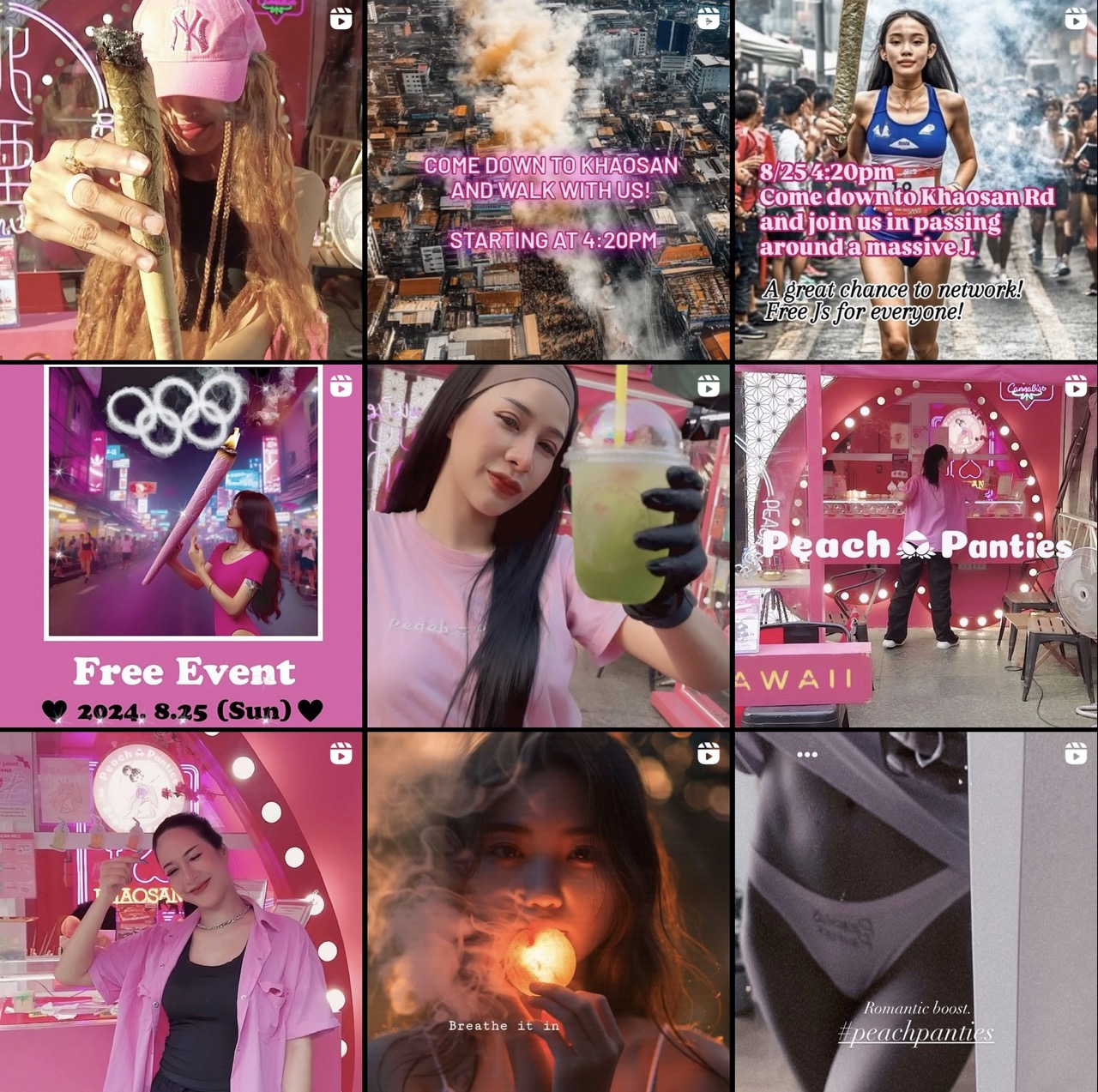Open the 'Breathe it in' reel
Image resolution: width=1098 pixels, height=1092 pixels.
pyautogui.click(x=549, y=913)
